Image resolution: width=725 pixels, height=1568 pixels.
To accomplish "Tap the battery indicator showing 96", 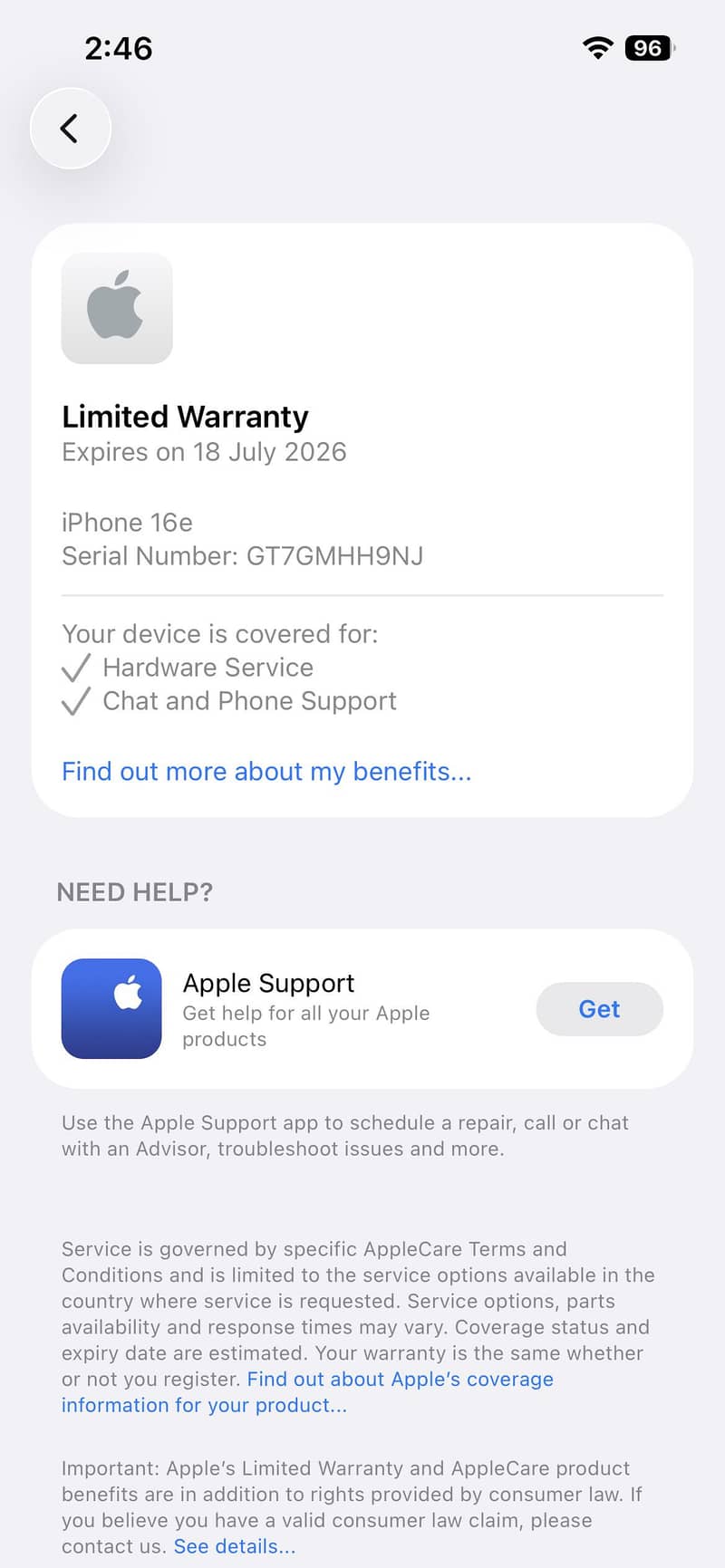I will pos(648,48).
